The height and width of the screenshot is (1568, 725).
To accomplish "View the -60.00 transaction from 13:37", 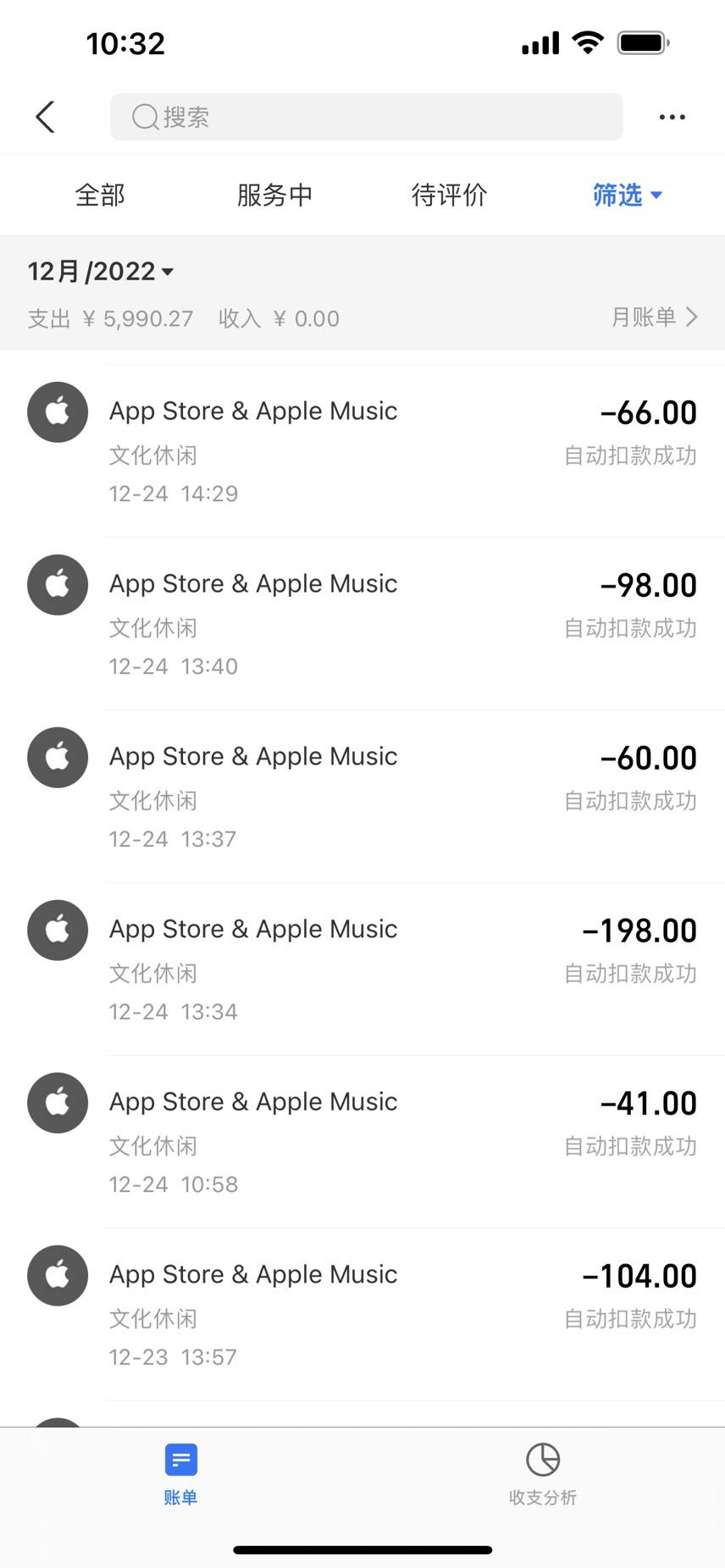I will [x=362, y=796].
